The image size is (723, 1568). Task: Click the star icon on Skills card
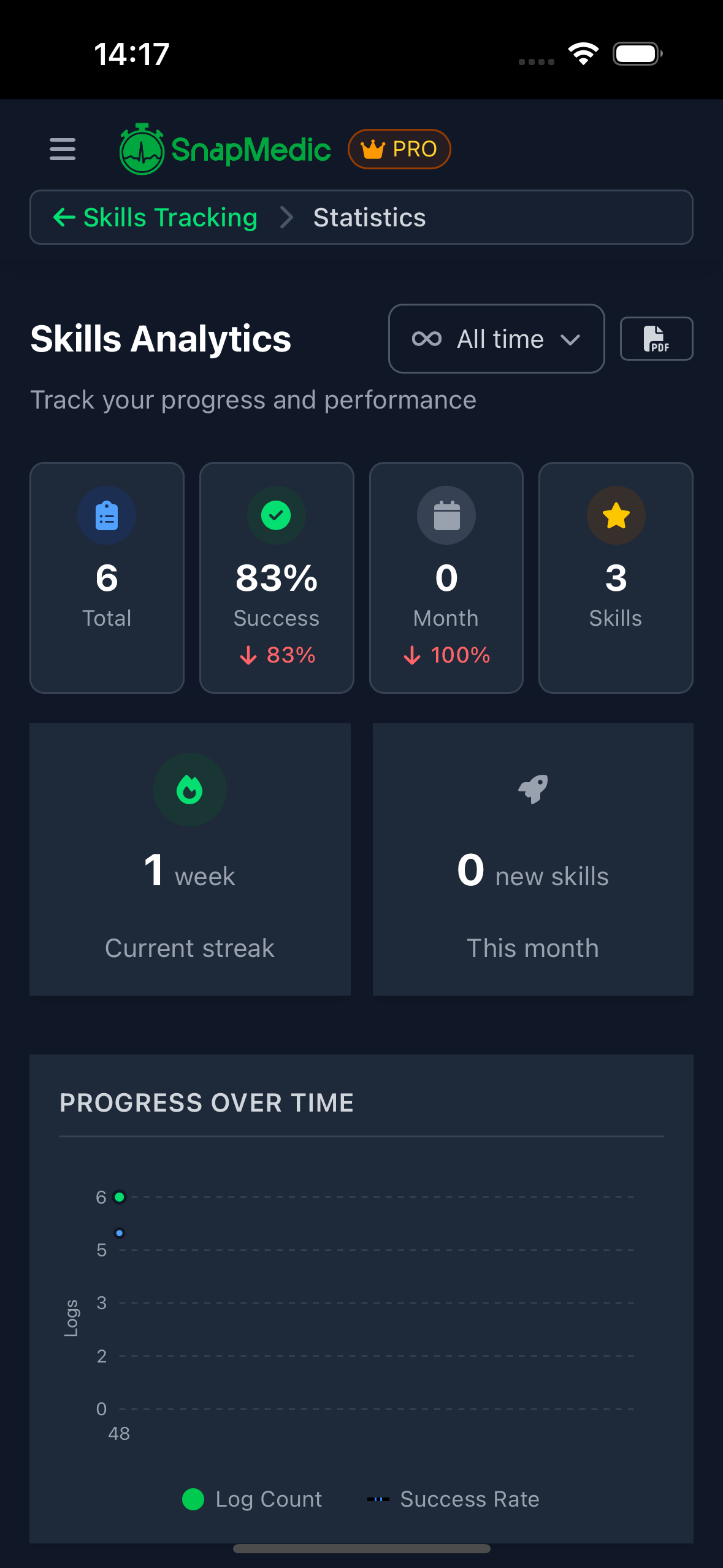(616, 515)
